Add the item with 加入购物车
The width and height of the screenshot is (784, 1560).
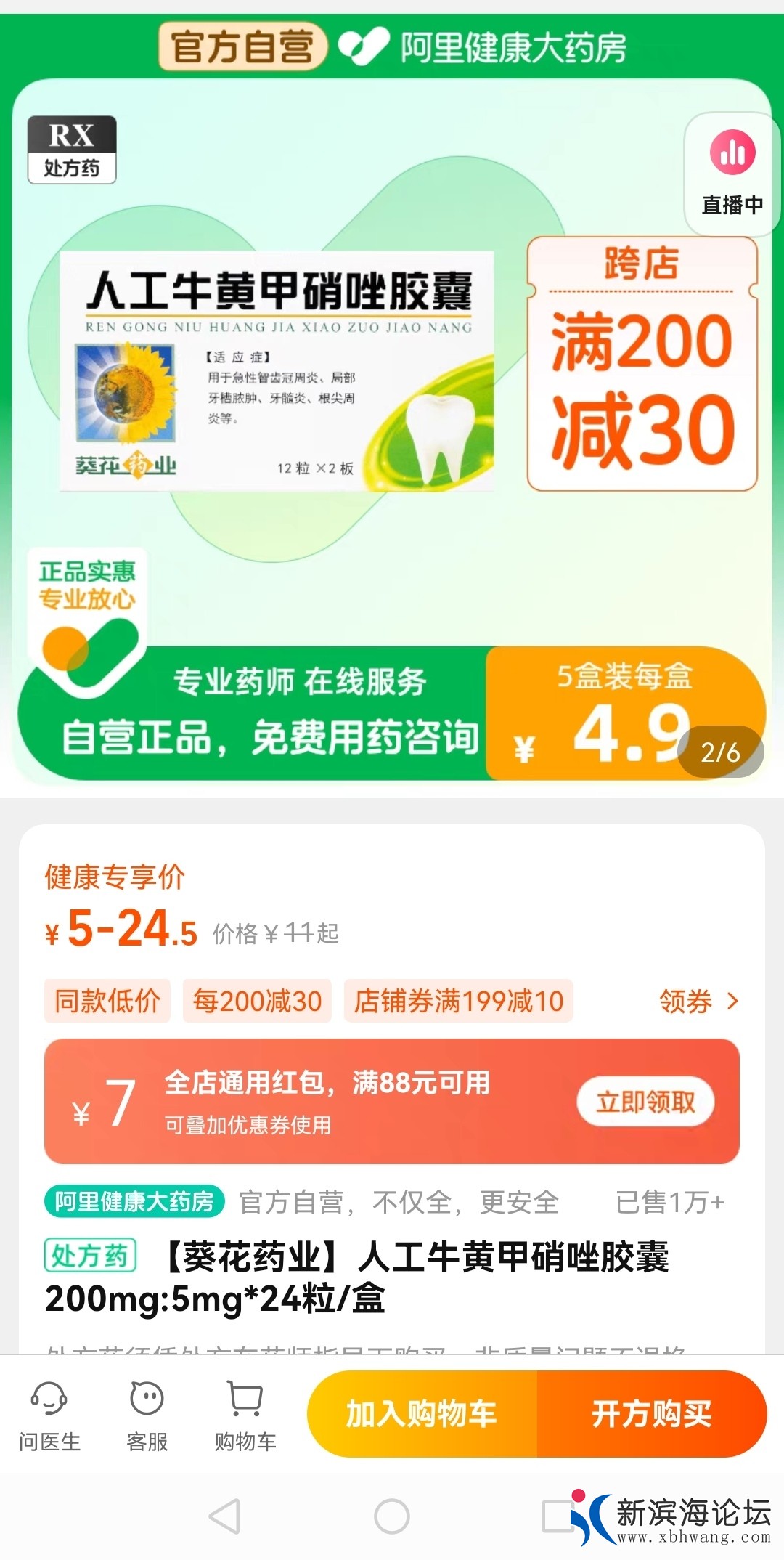point(422,1413)
